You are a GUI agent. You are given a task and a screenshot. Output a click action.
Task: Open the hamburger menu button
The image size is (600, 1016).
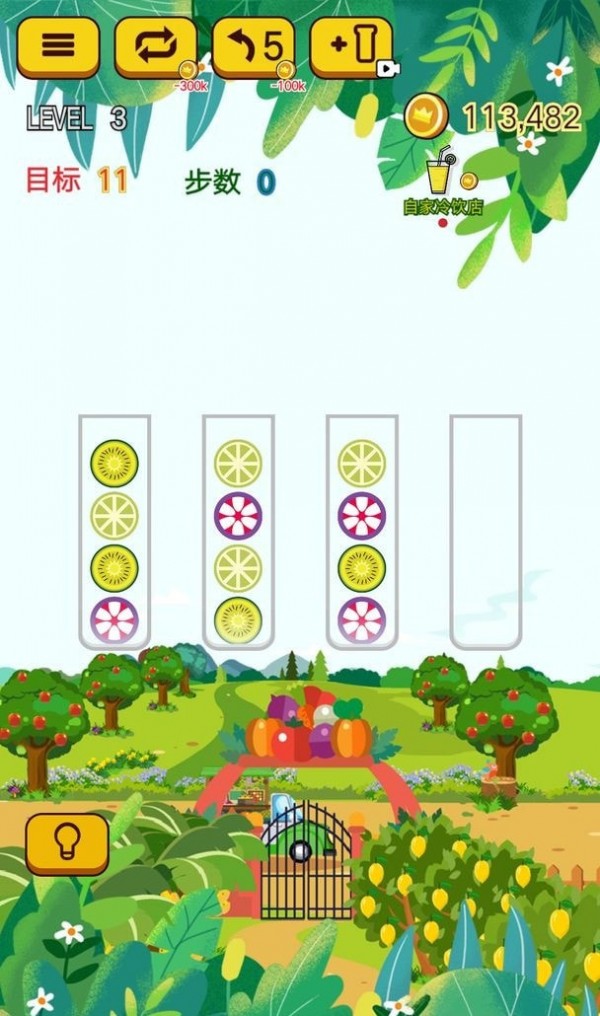58,47
